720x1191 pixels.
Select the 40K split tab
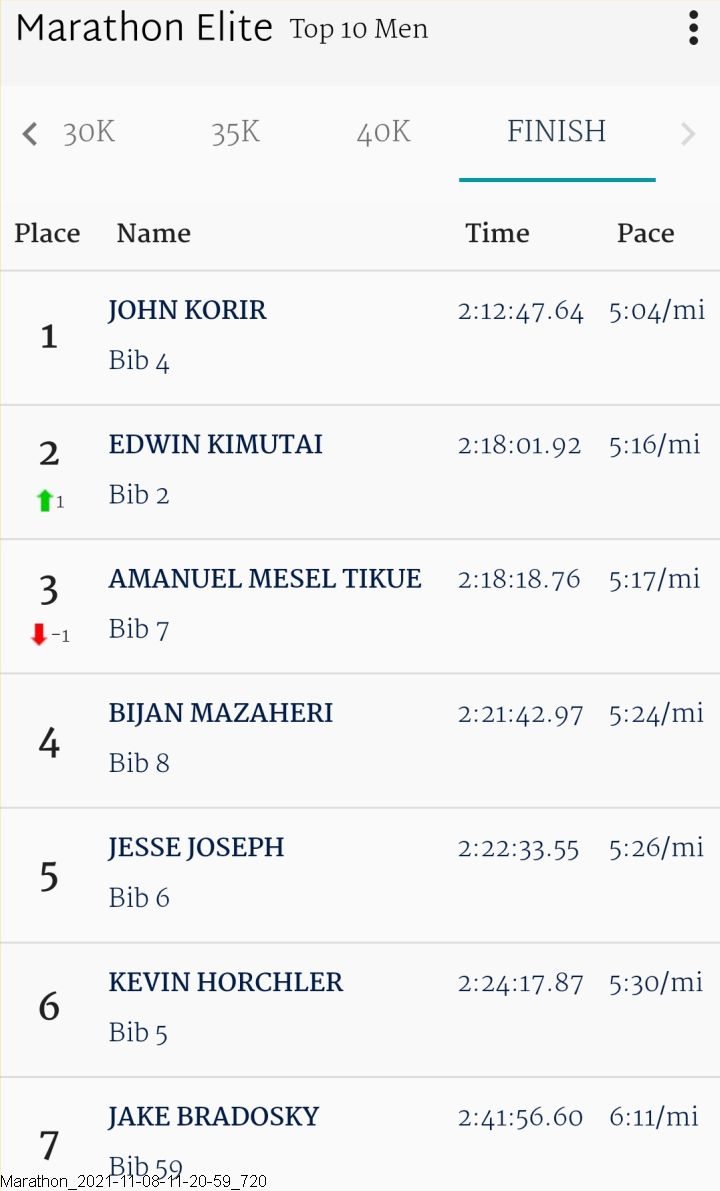[384, 133]
